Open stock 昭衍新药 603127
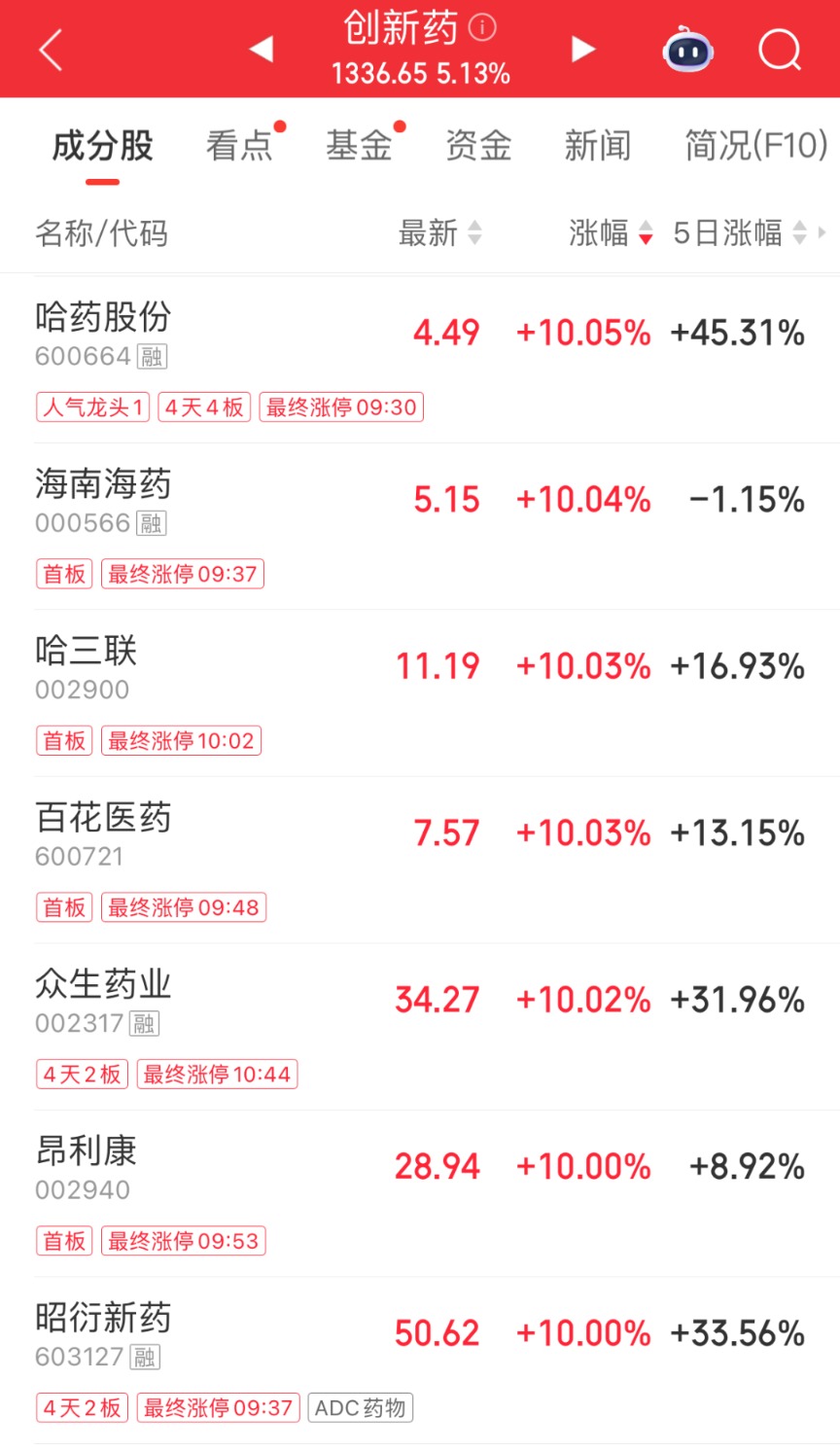840x1451 pixels. coord(420,1360)
